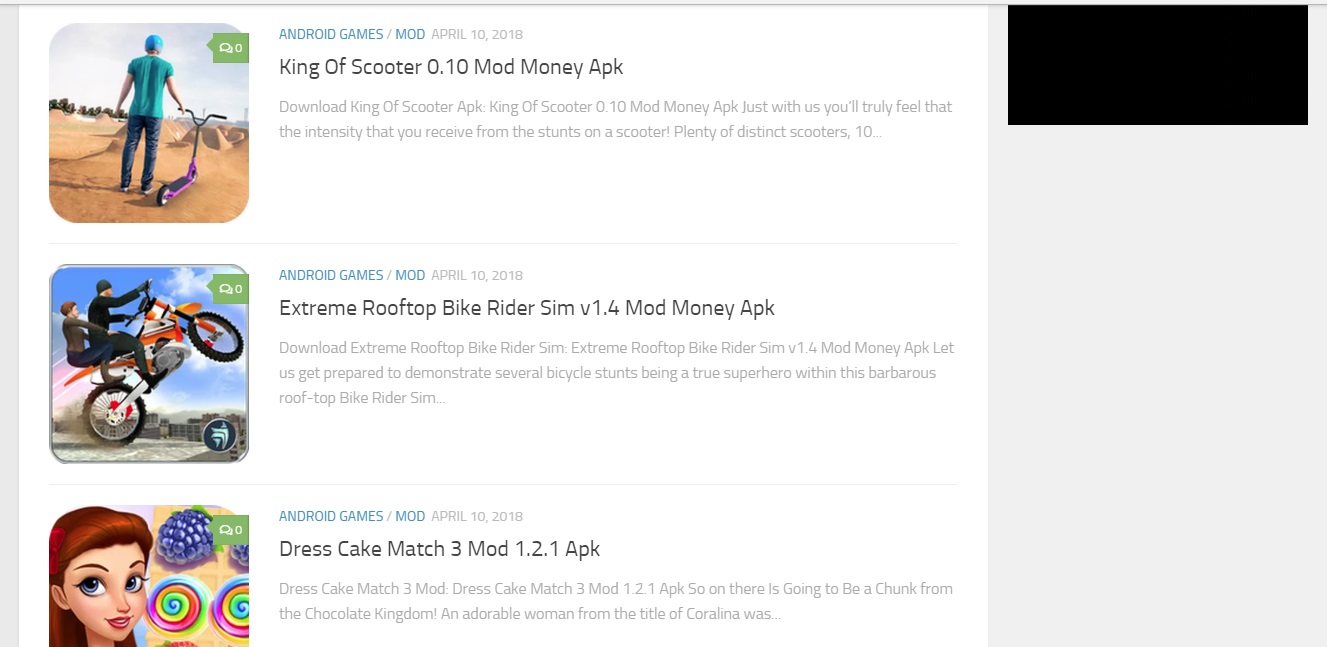1327x647 pixels.
Task: Open Extreme Rooftop Bike Rider Sim title link
Action: 526,308
